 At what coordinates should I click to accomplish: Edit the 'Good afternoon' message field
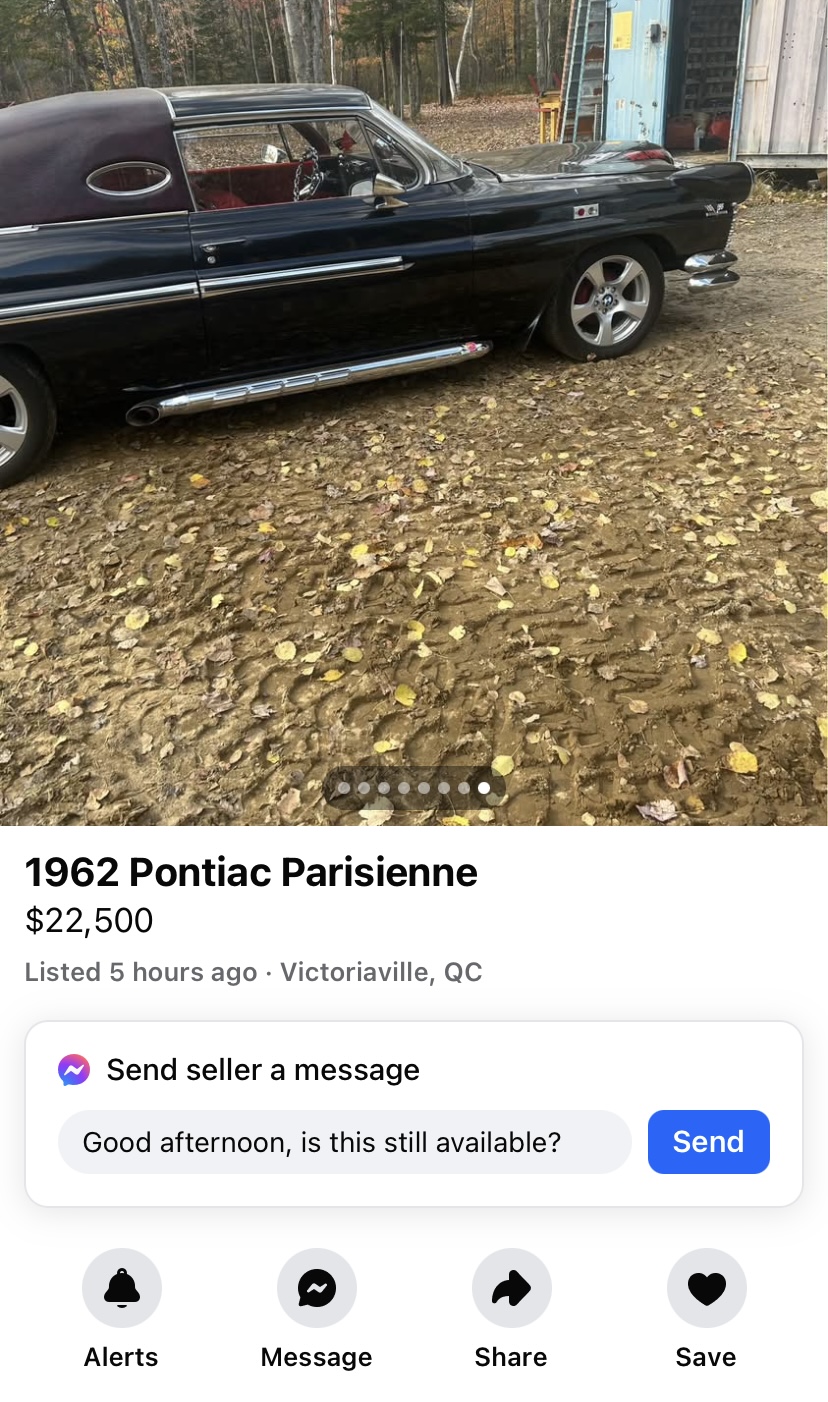coord(344,1141)
